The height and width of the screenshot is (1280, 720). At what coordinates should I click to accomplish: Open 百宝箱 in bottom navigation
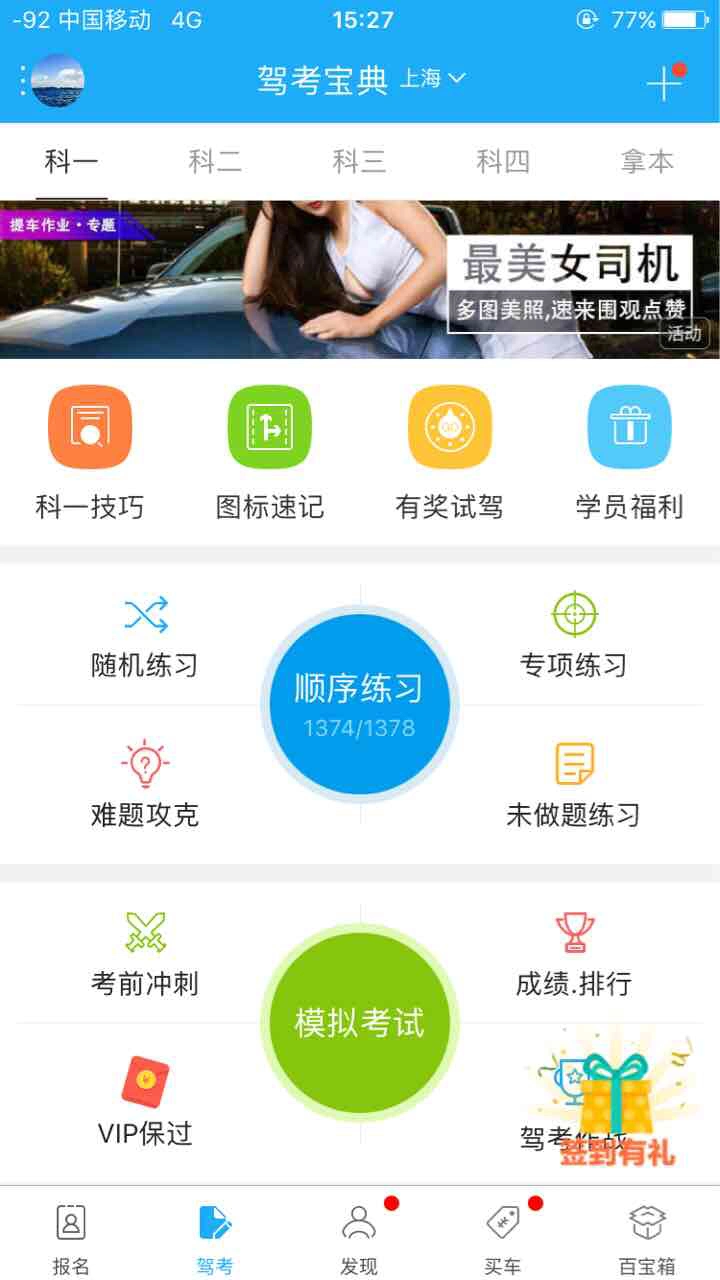click(x=647, y=1238)
